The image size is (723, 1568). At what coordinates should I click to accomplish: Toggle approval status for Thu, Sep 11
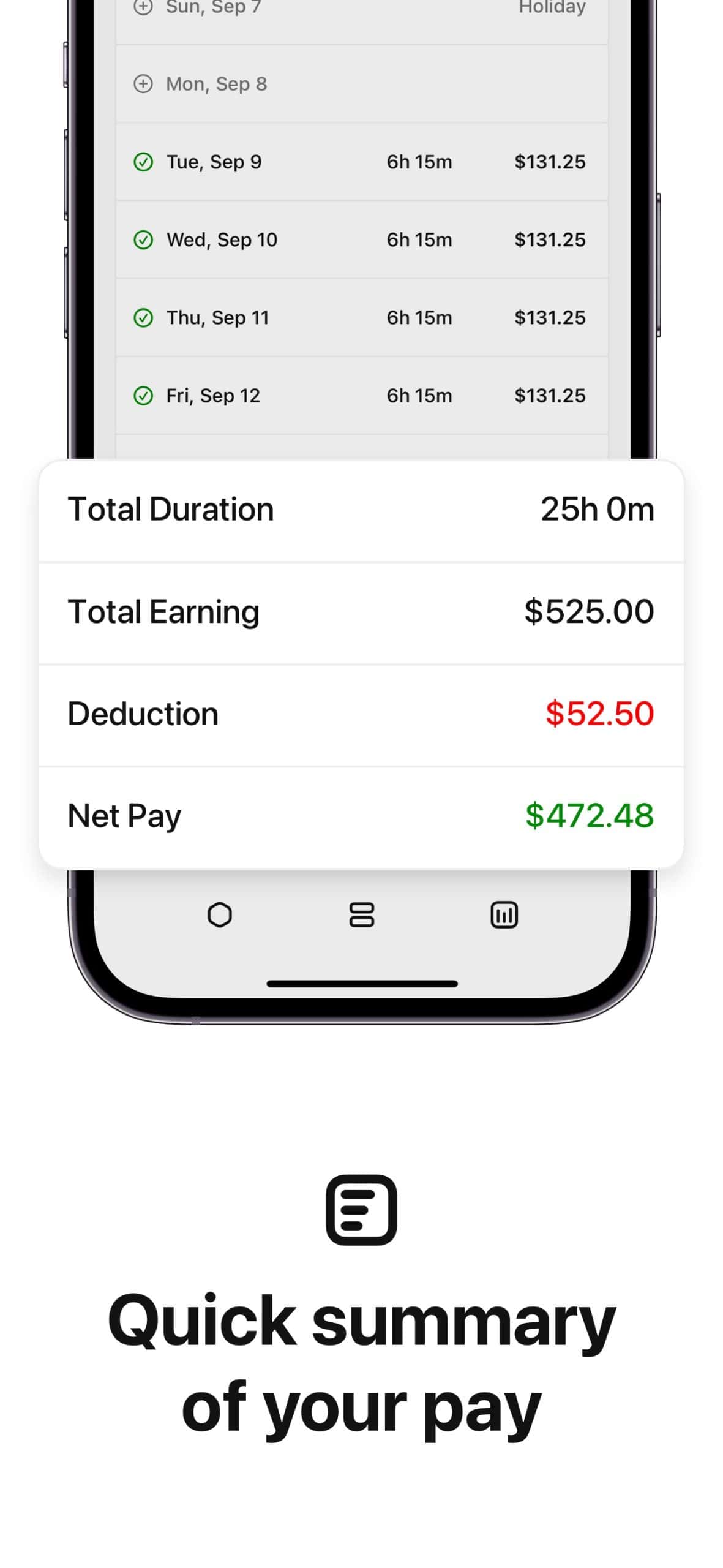tap(143, 317)
